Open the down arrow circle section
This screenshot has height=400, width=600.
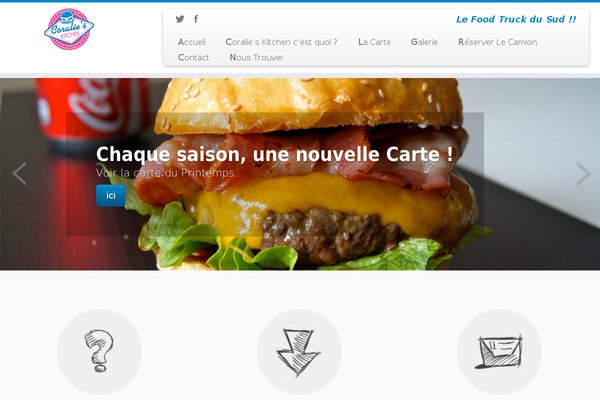point(299,352)
